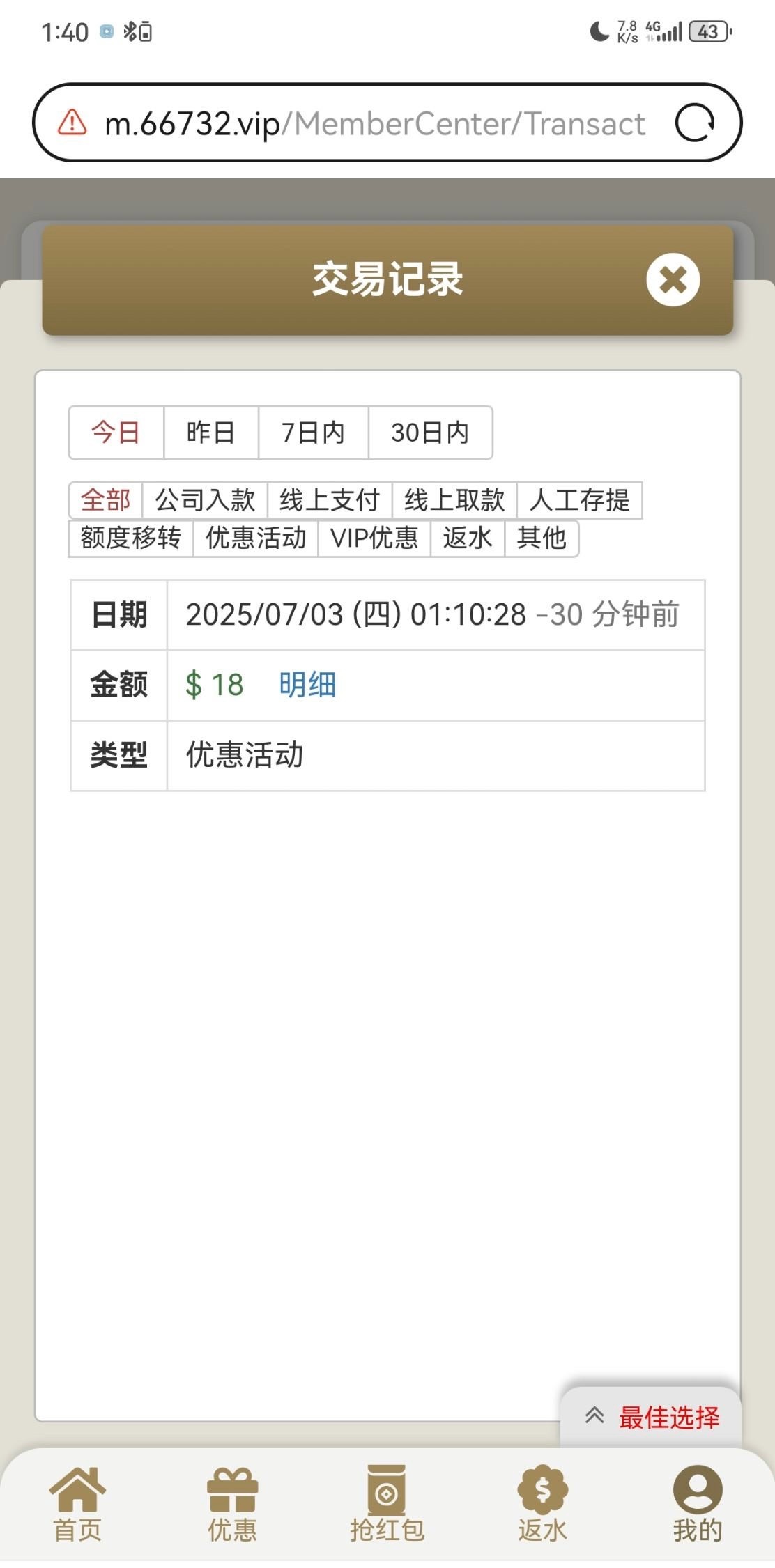Screen dimensions: 775x1568
Task: Switch to the 30日内 date tab
Action: click(430, 433)
